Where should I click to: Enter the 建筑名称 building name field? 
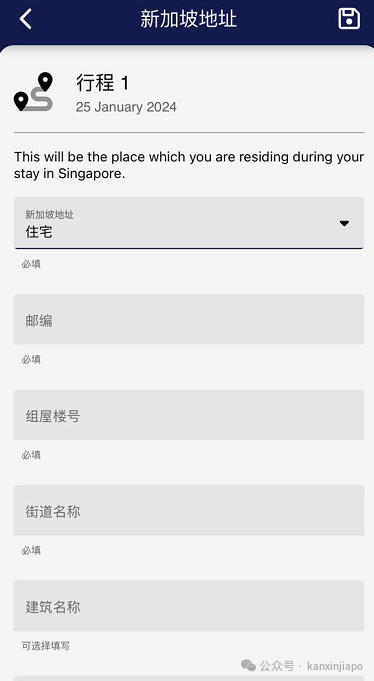[189, 606]
